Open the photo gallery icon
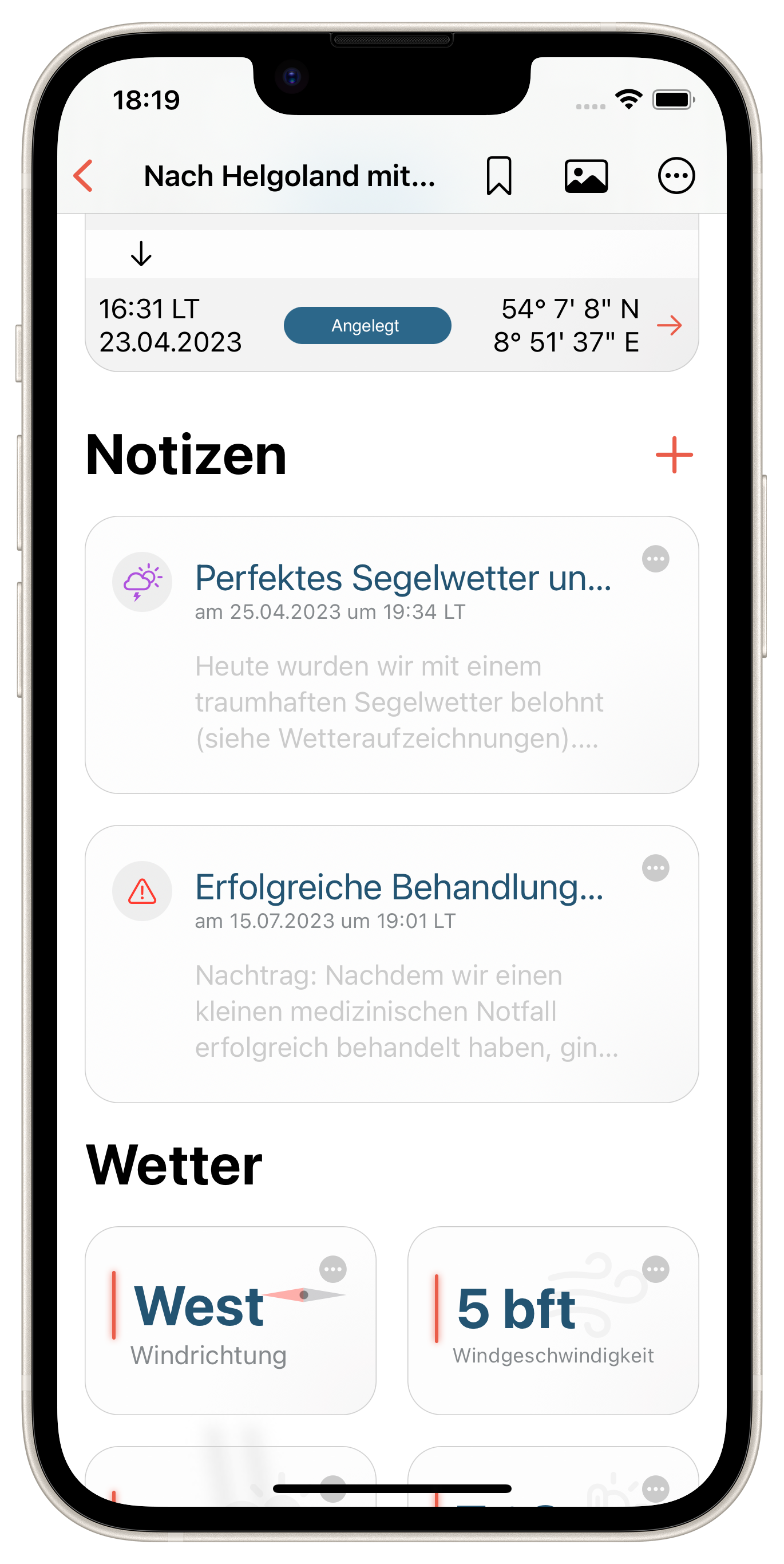Viewport: 784px width, 1564px height. coord(585,176)
